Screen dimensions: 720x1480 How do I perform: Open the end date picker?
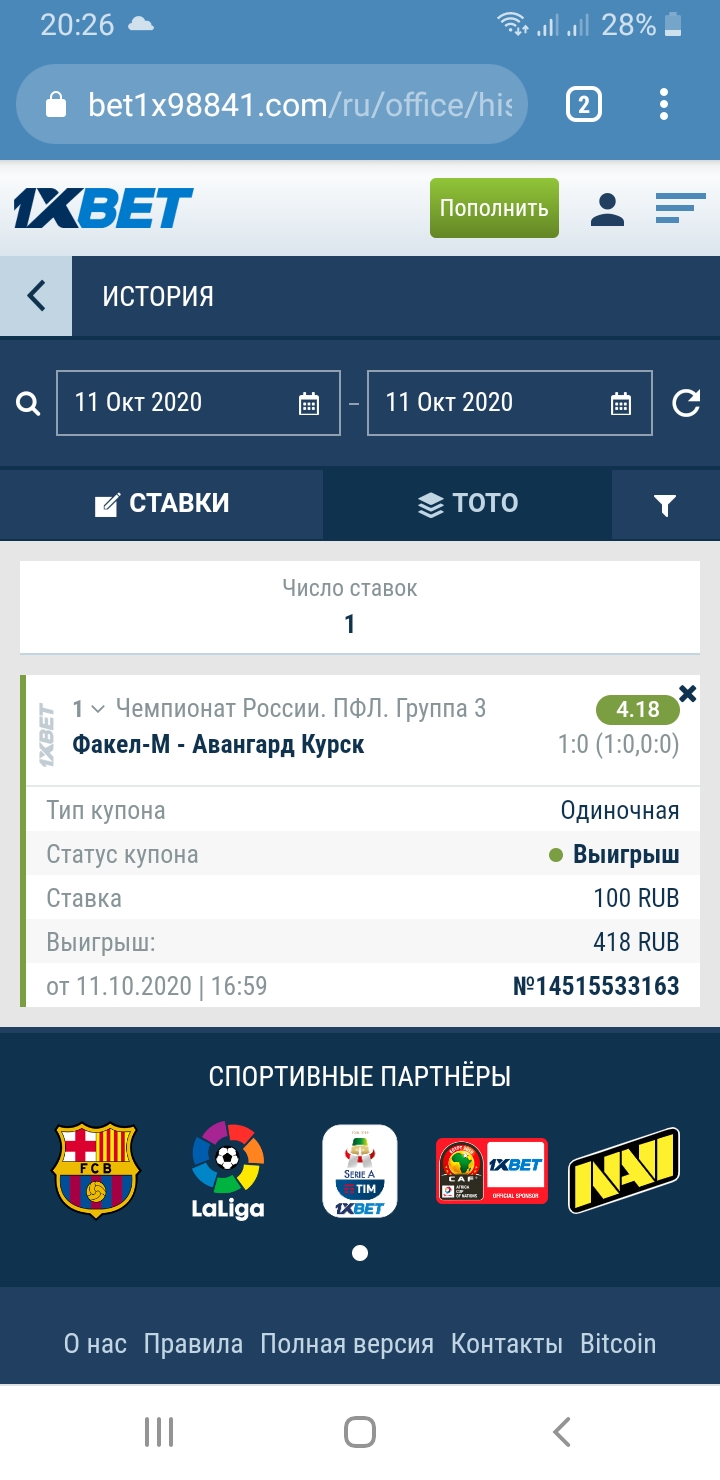pos(509,403)
